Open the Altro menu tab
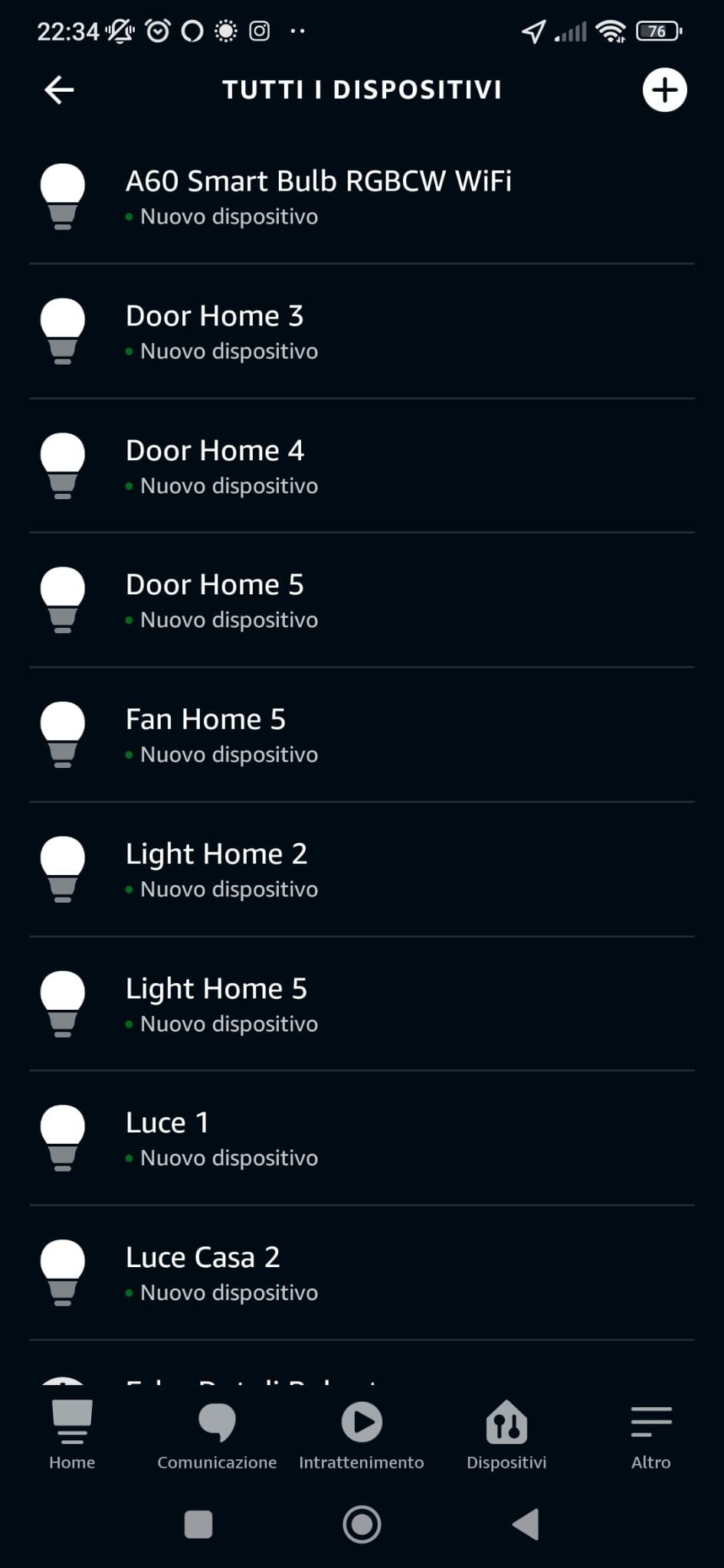Image resolution: width=724 pixels, height=1568 pixels. (650, 1434)
